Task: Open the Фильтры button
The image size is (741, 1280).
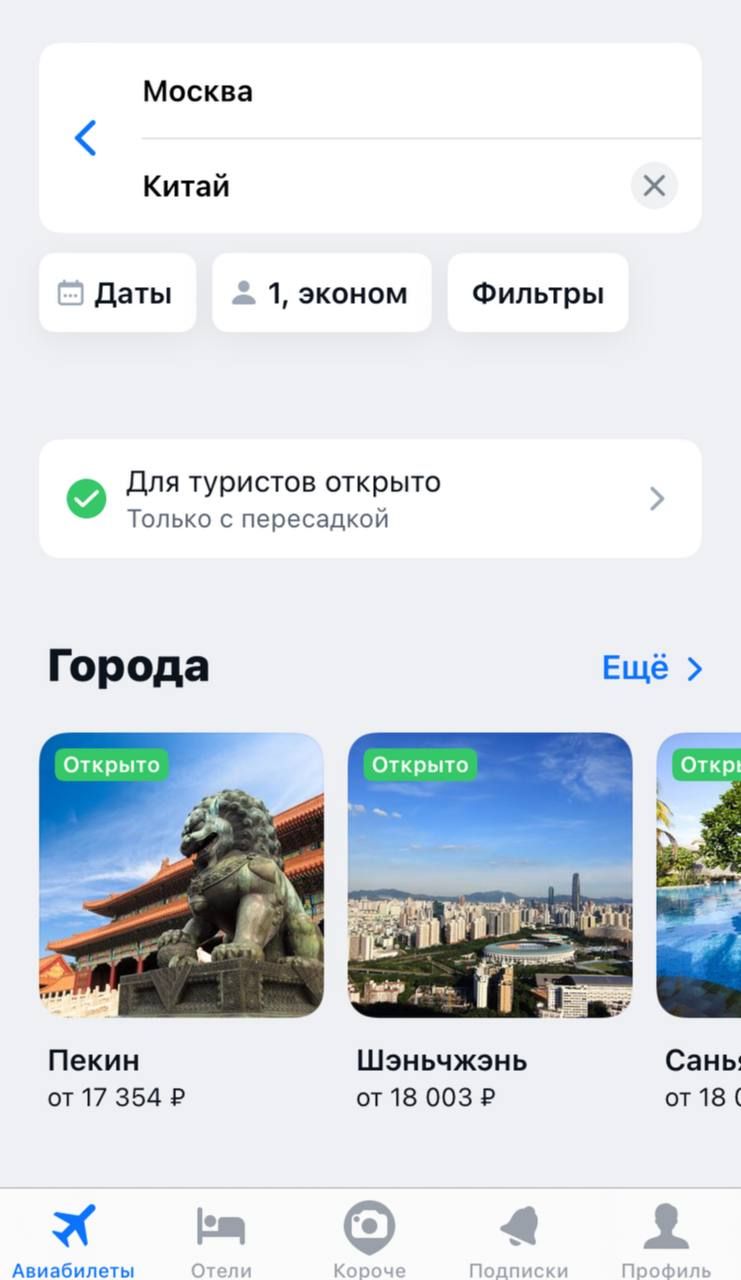Action: click(537, 293)
